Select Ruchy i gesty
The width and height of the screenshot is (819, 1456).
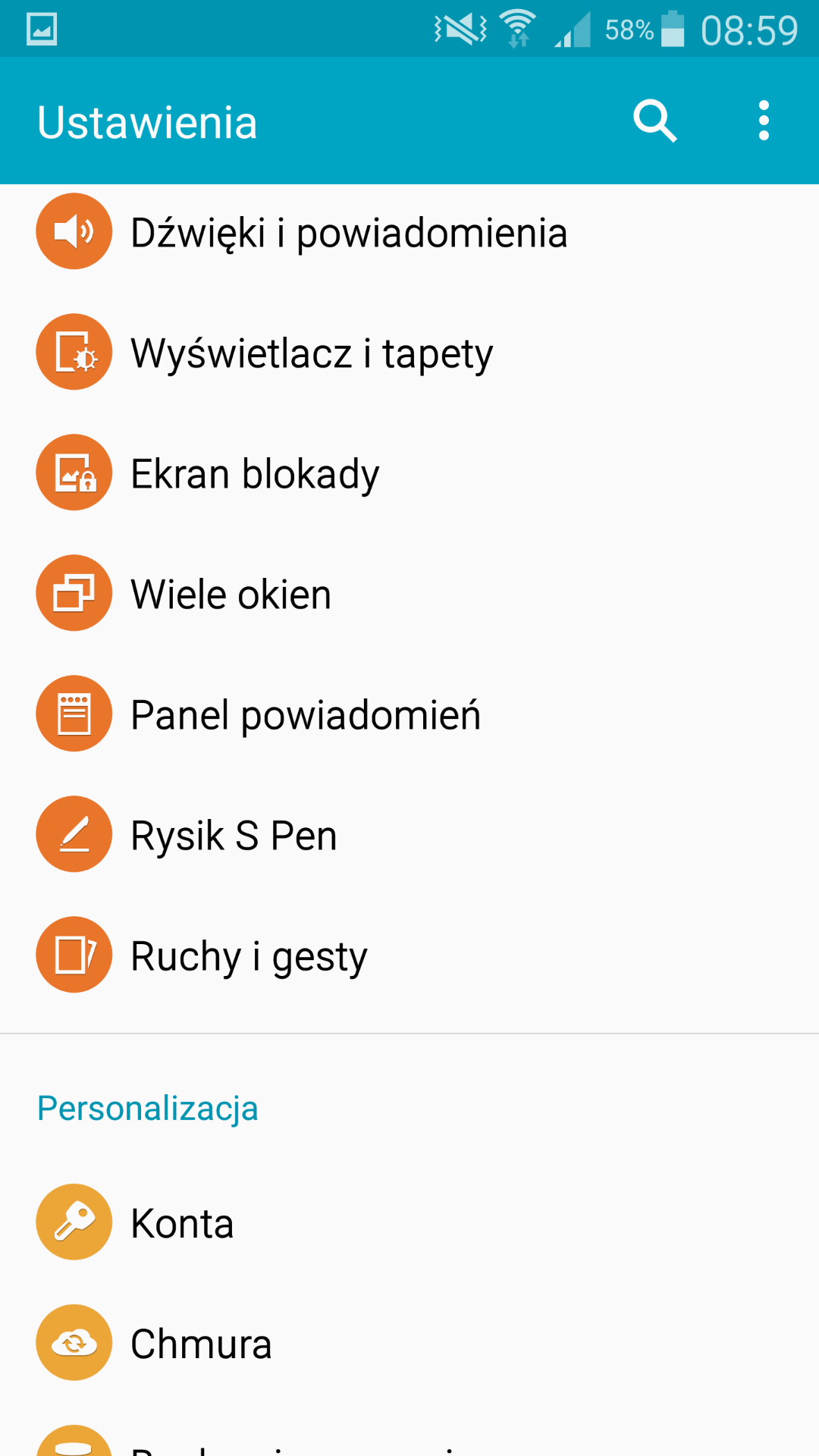tap(249, 955)
